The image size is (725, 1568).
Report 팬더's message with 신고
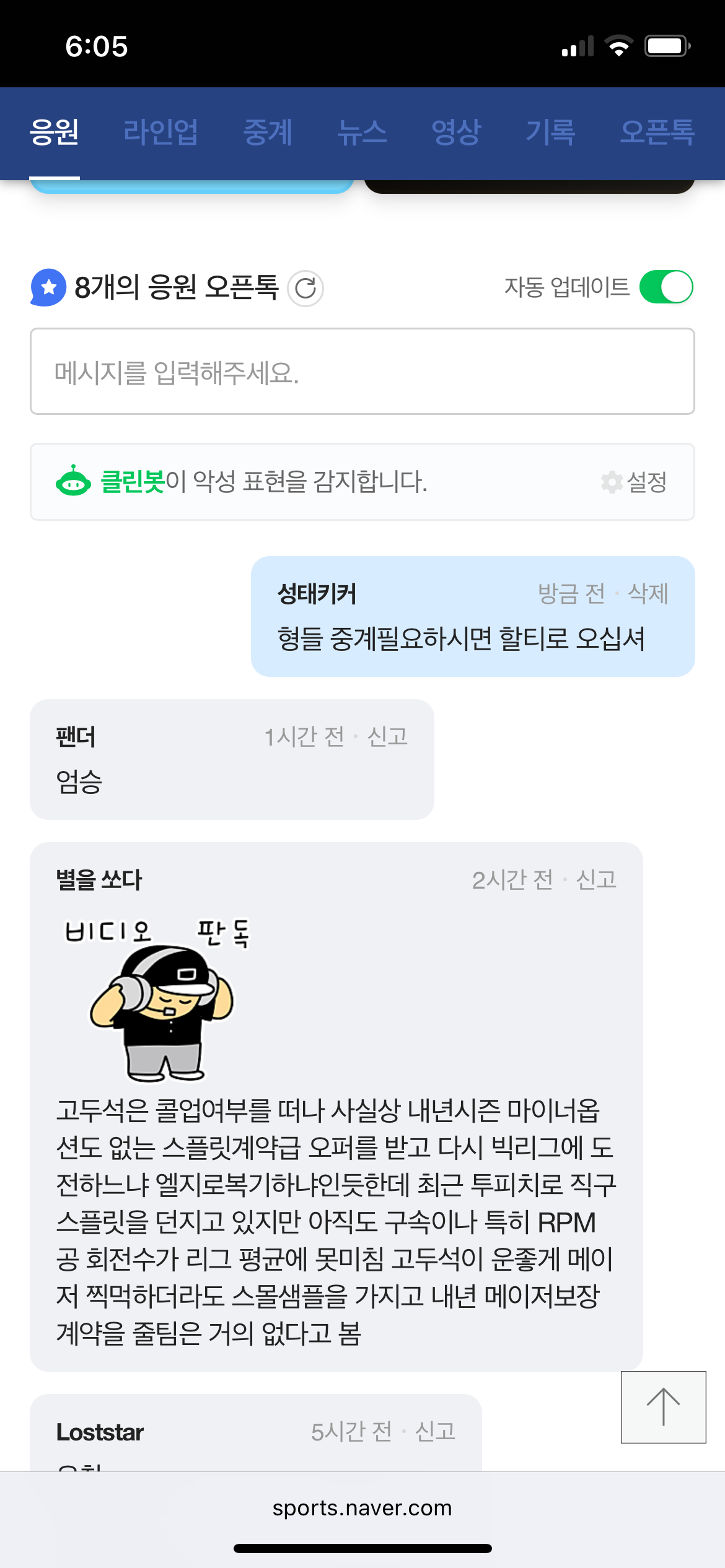point(387,737)
